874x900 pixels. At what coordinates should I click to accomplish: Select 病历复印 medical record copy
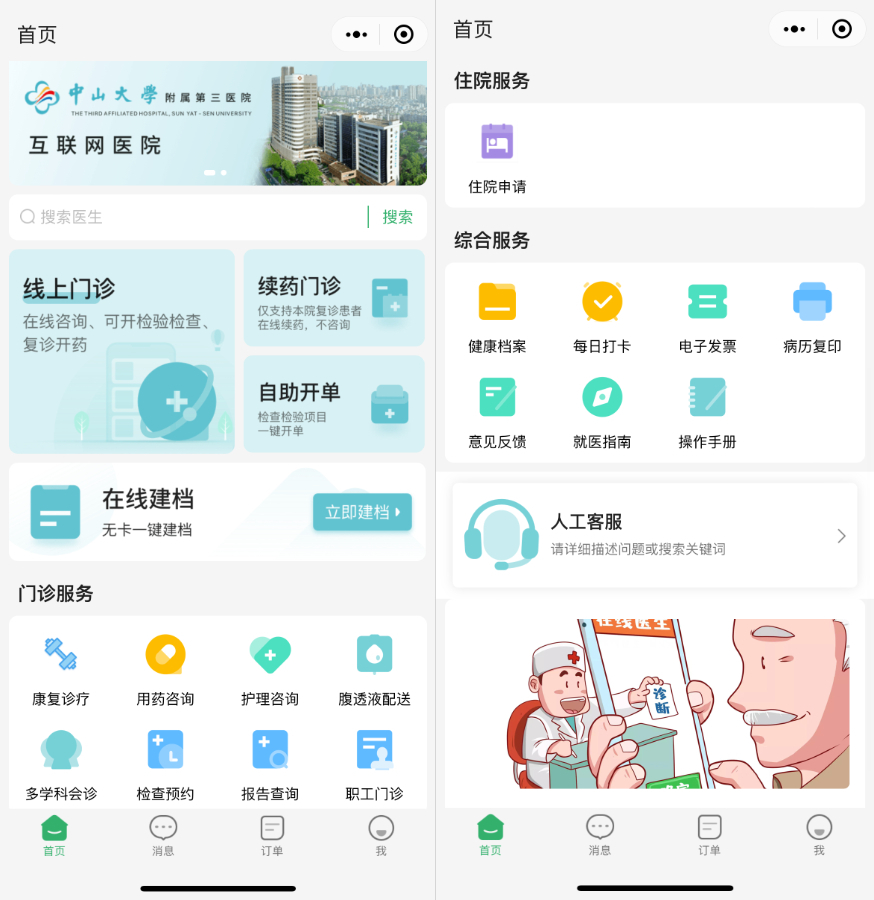[x=812, y=317]
